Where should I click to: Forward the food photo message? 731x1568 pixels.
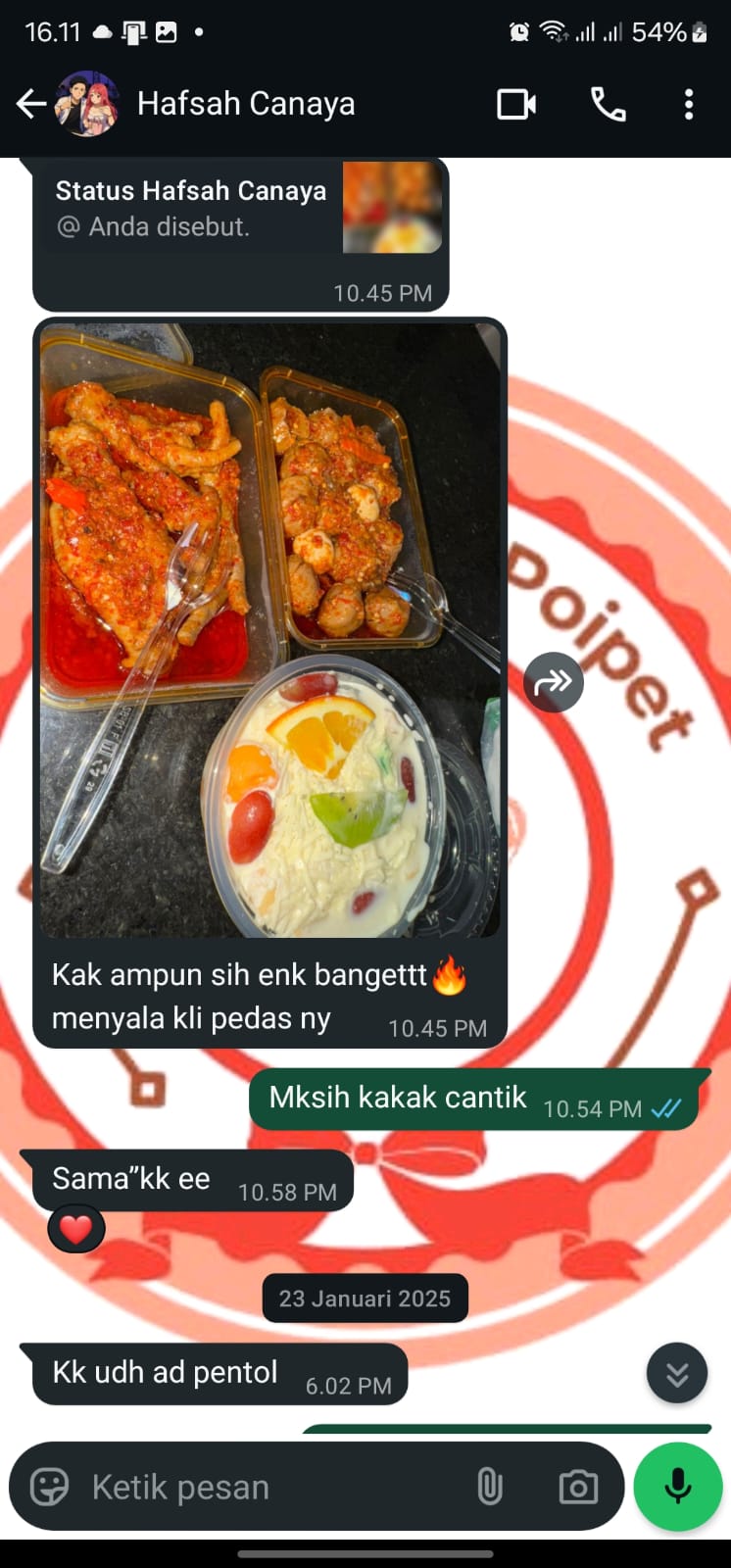pos(554,682)
